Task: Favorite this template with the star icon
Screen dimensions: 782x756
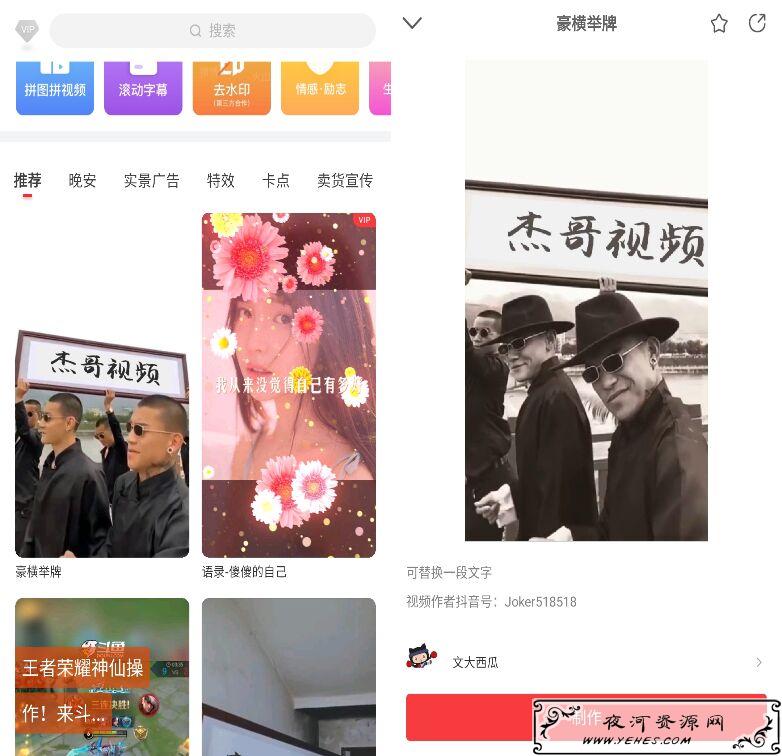Action: click(x=719, y=24)
